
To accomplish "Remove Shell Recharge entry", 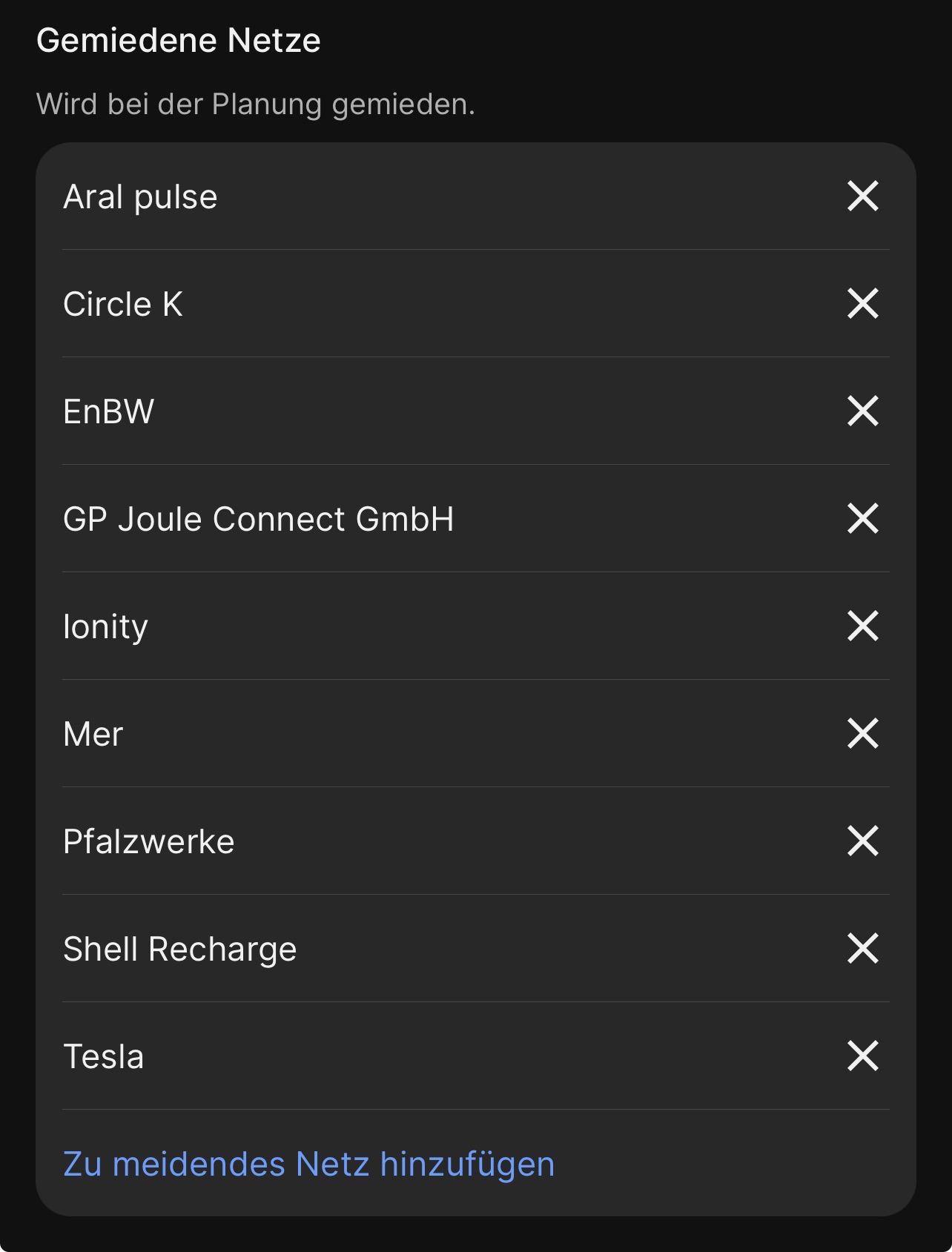I will point(862,949).
